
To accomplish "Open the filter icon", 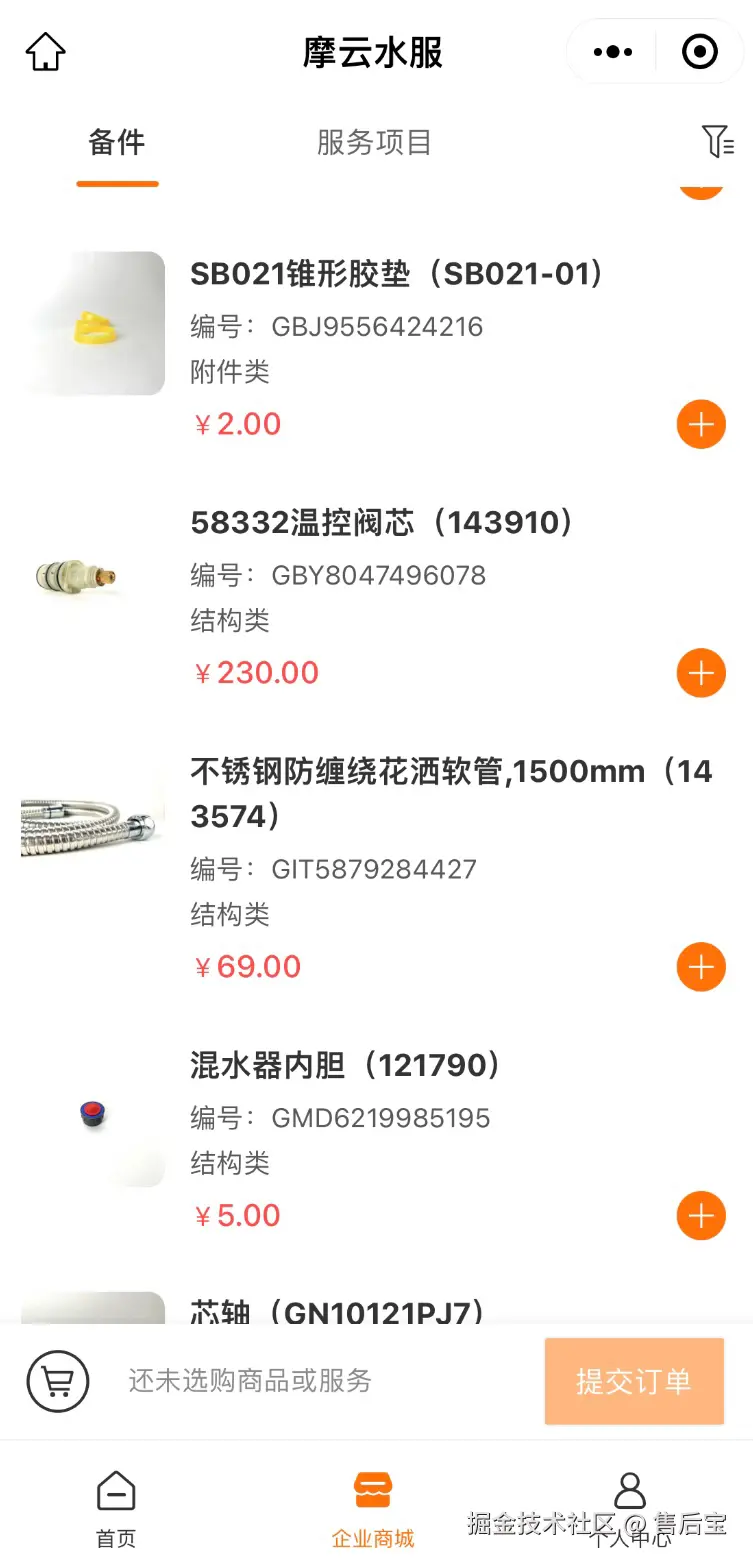I will [717, 142].
